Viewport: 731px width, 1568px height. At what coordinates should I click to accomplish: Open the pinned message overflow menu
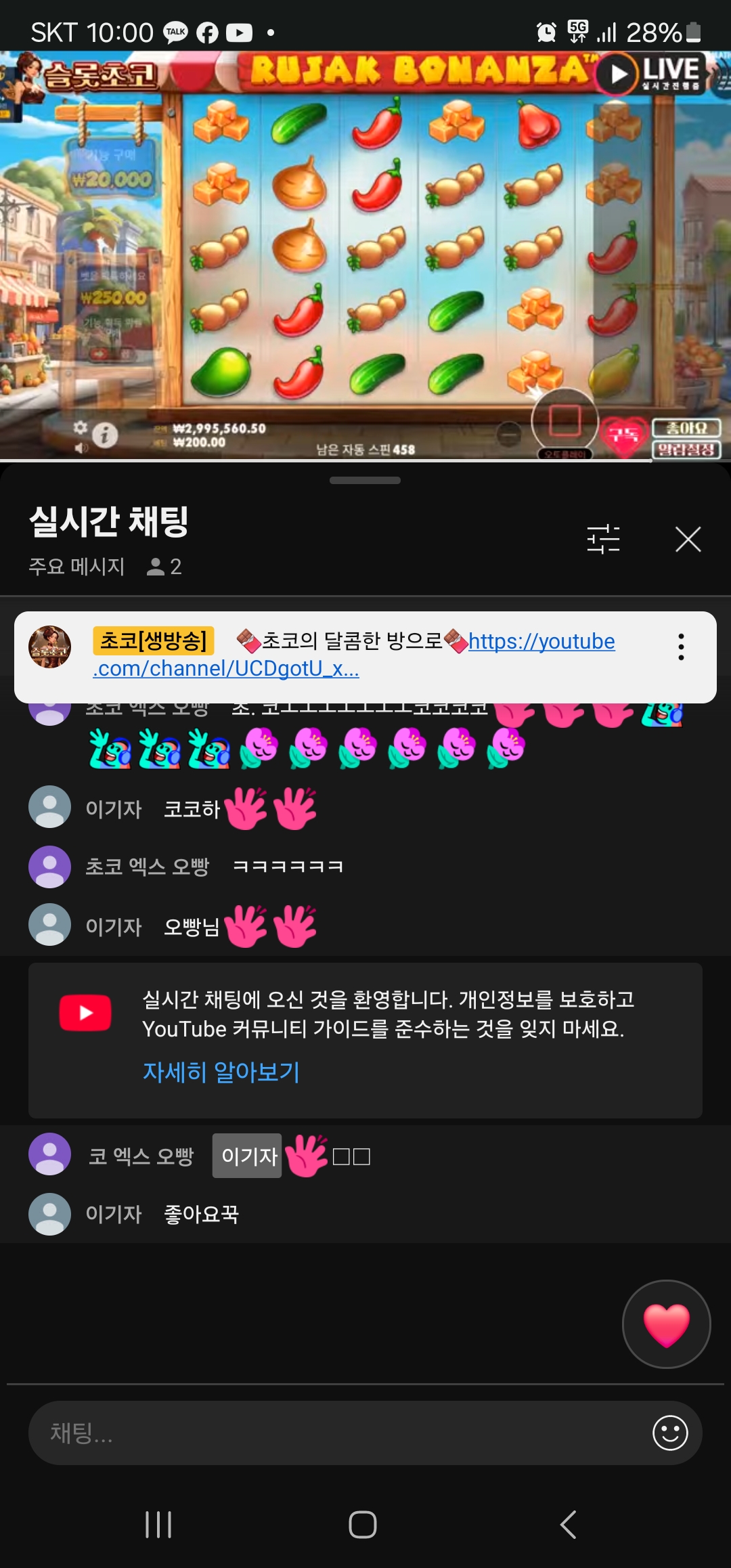pyautogui.click(x=681, y=647)
